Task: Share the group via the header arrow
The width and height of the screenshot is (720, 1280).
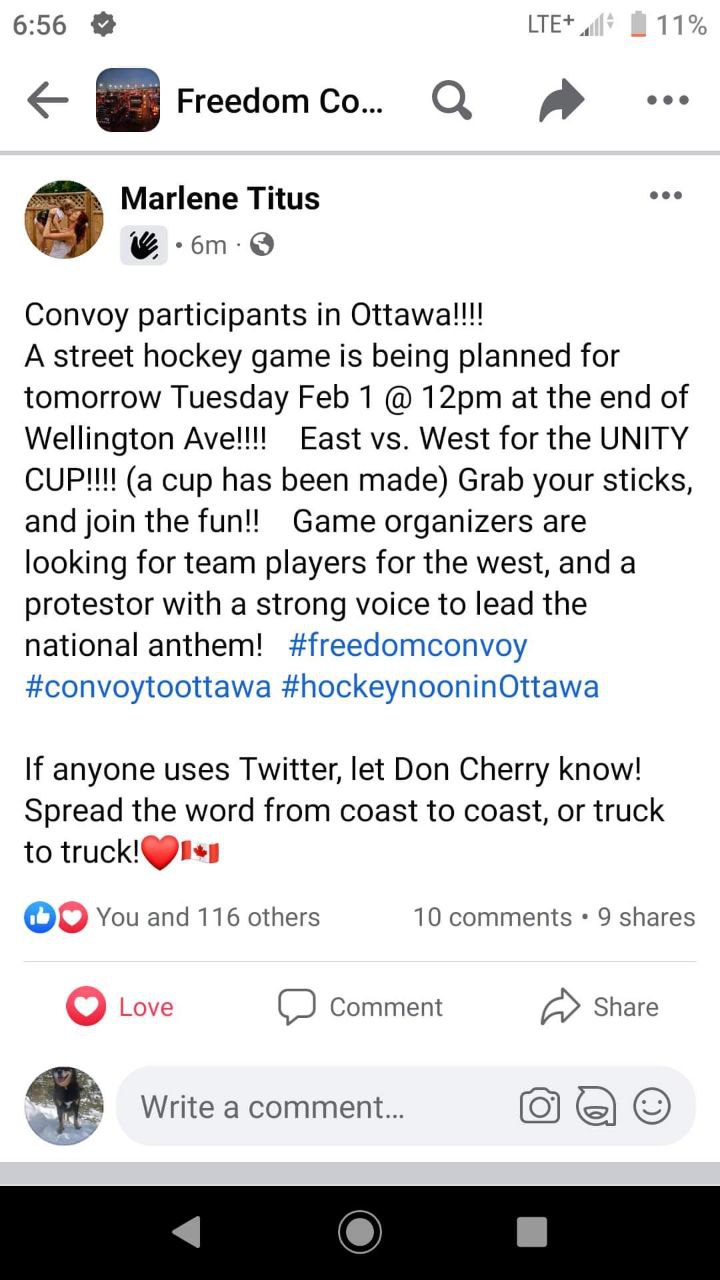Action: 561,100
